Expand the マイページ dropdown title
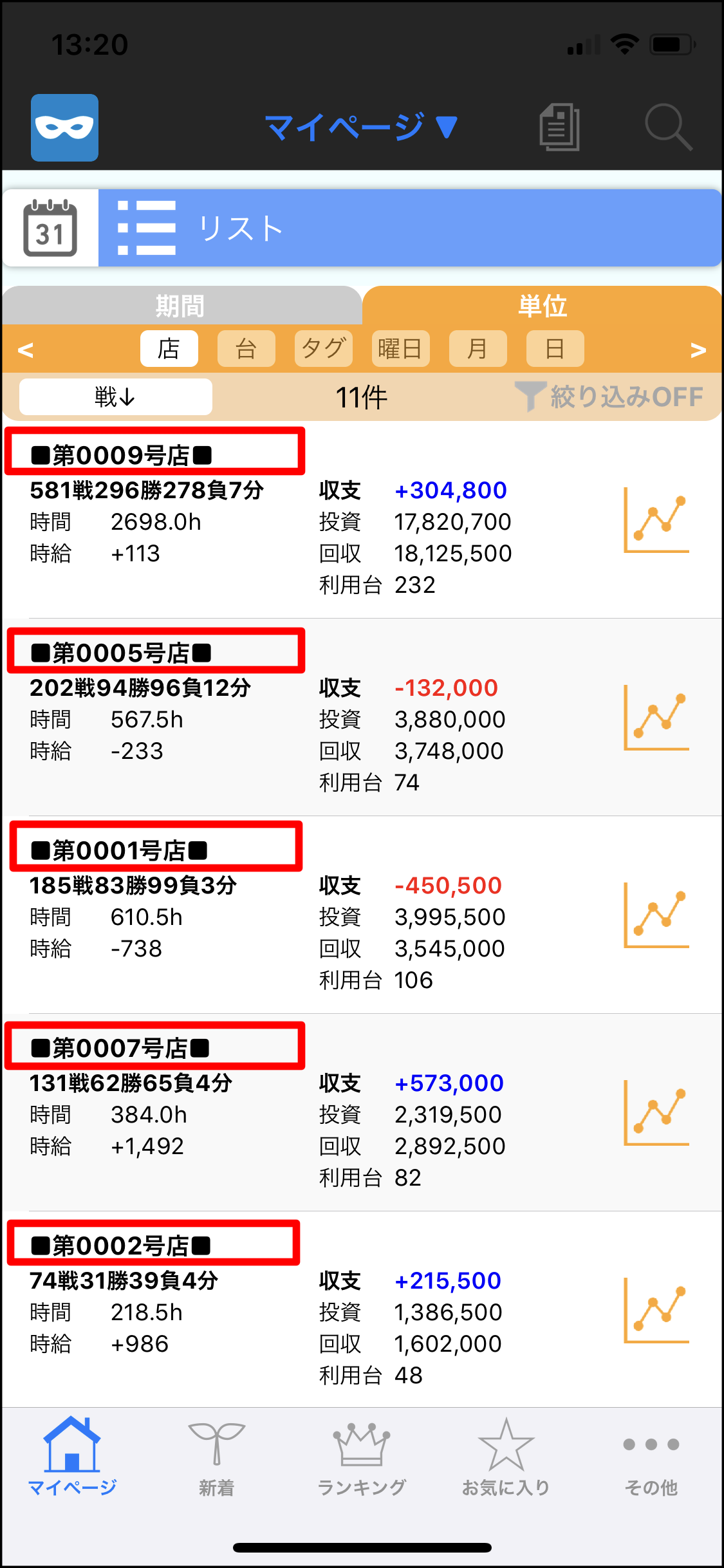The width and height of the screenshot is (724, 1568). click(361, 127)
